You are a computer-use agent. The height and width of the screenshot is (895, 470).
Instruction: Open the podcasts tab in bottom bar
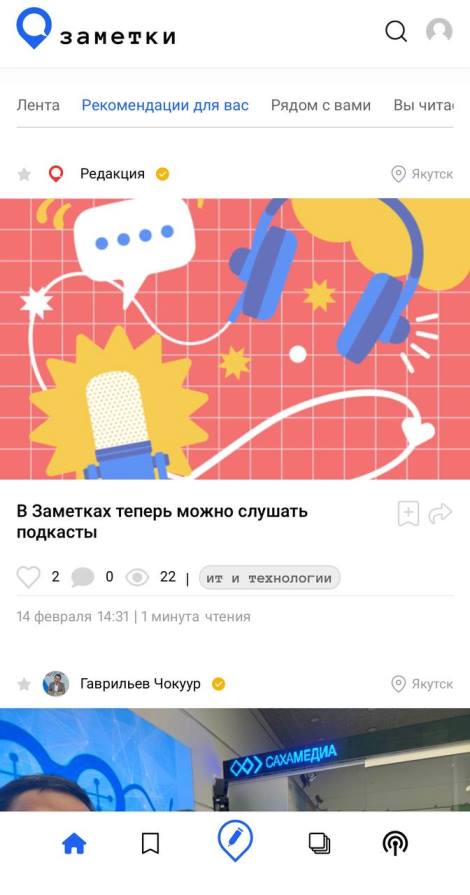[x=395, y=843]
